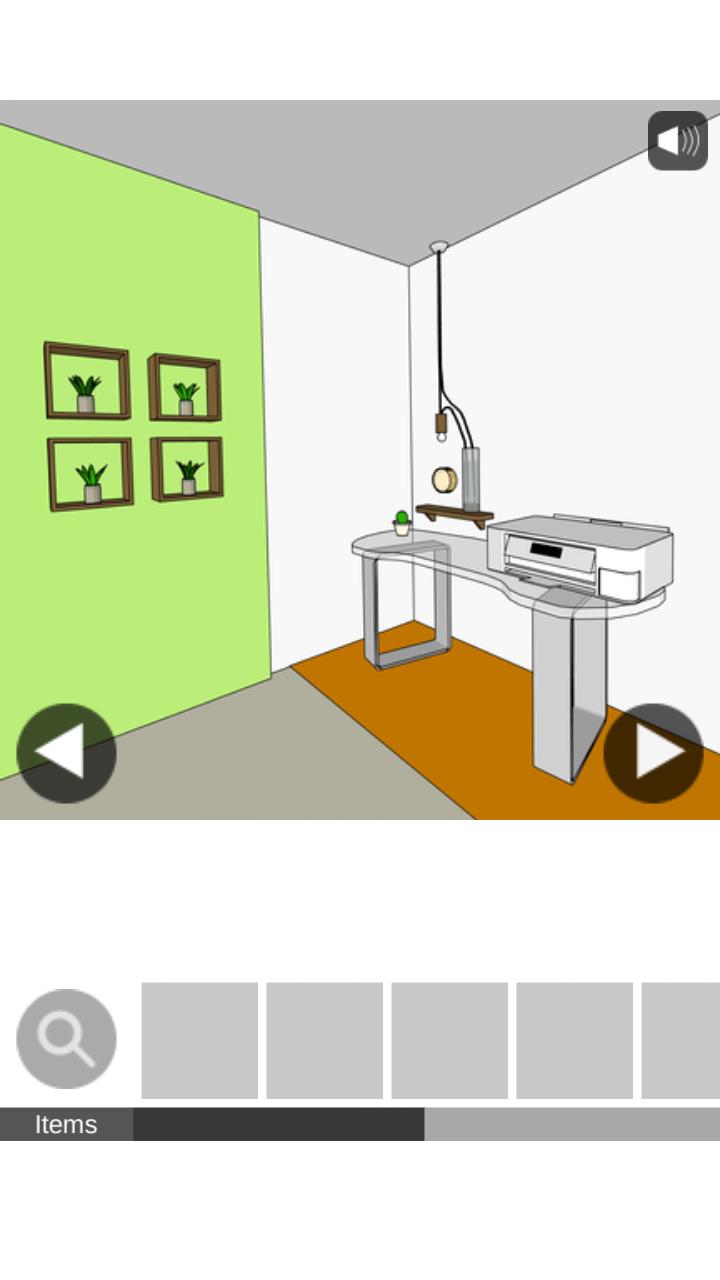Turn view to the right
This screenshot has height=1280, width=720.
click(x=654, y=753)
